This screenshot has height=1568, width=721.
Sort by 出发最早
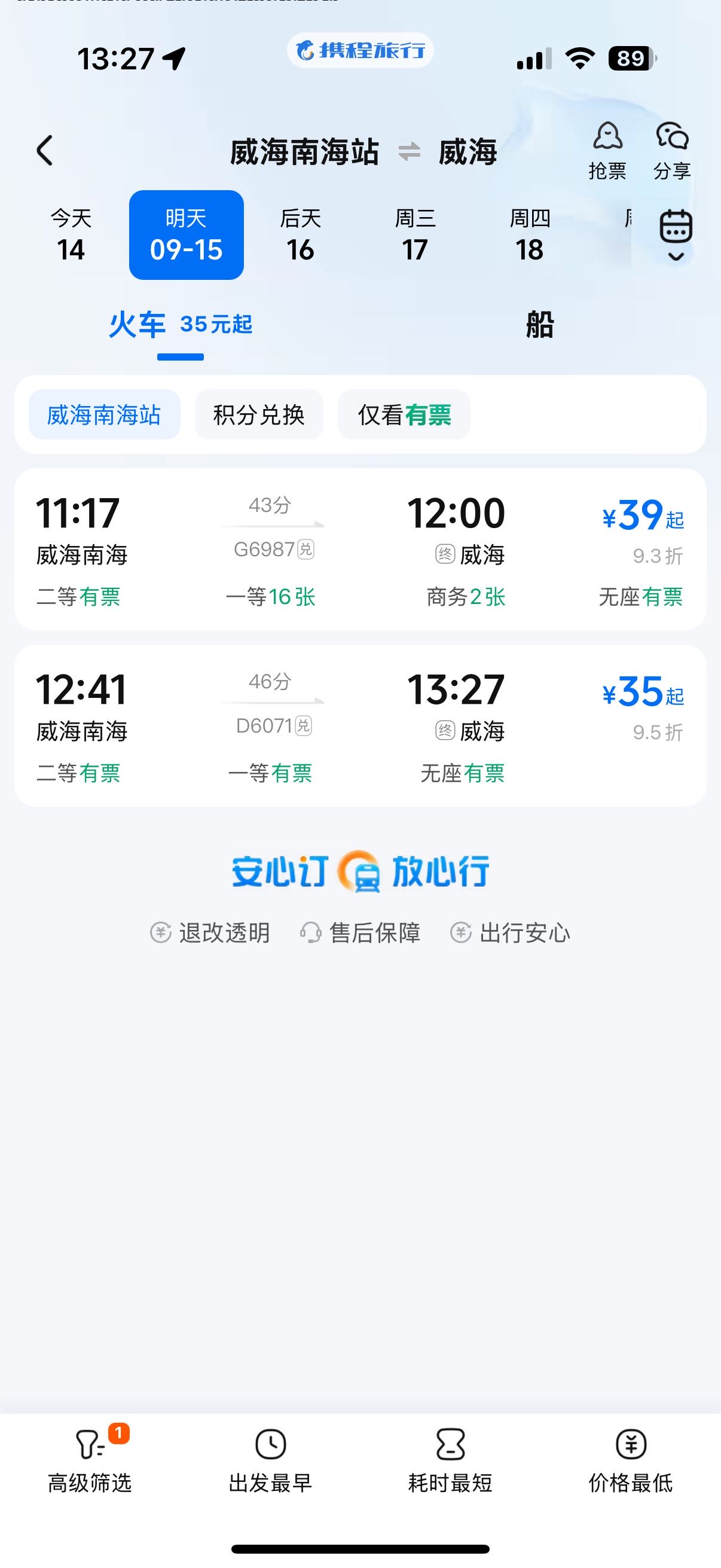(270, 1462)
